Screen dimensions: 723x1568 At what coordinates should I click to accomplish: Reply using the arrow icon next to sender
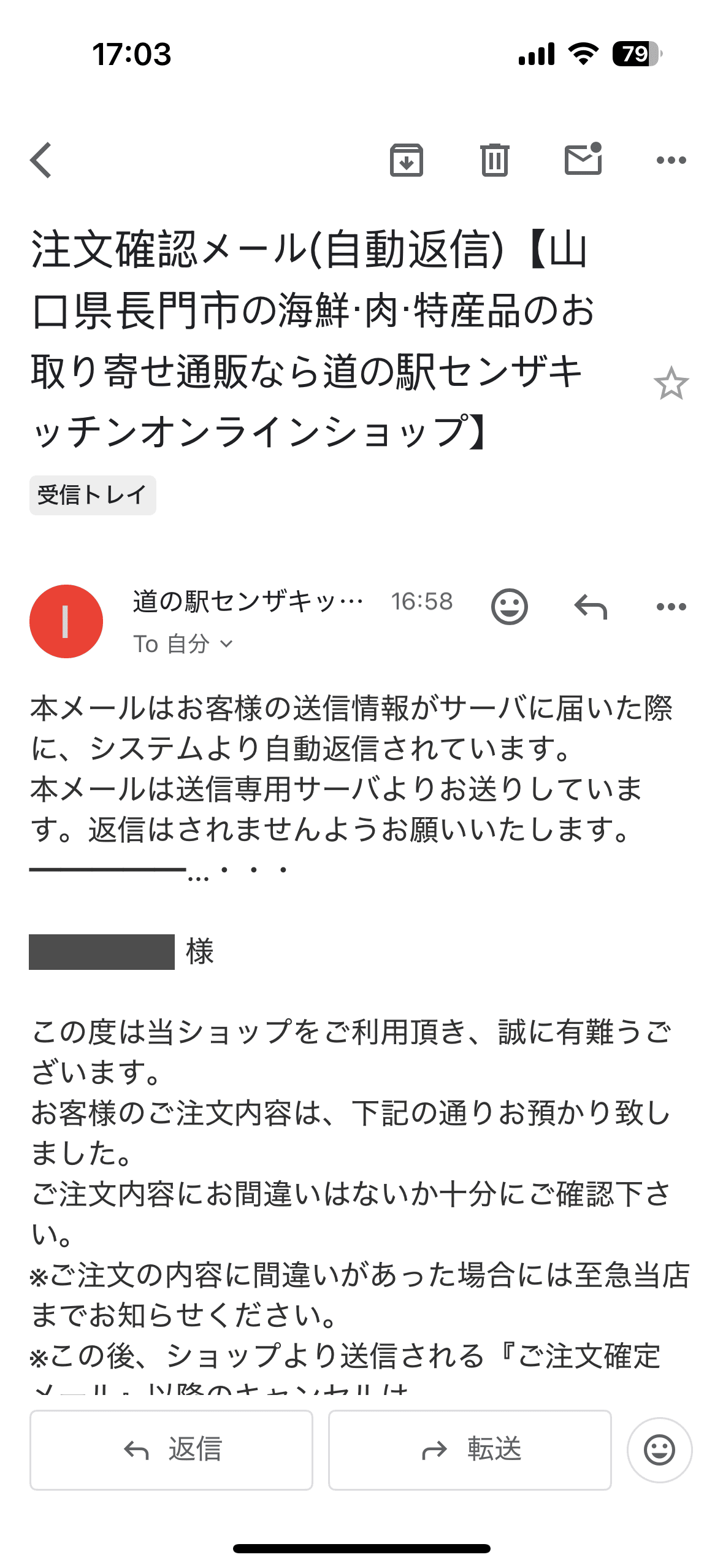click(x=591, y=607)
